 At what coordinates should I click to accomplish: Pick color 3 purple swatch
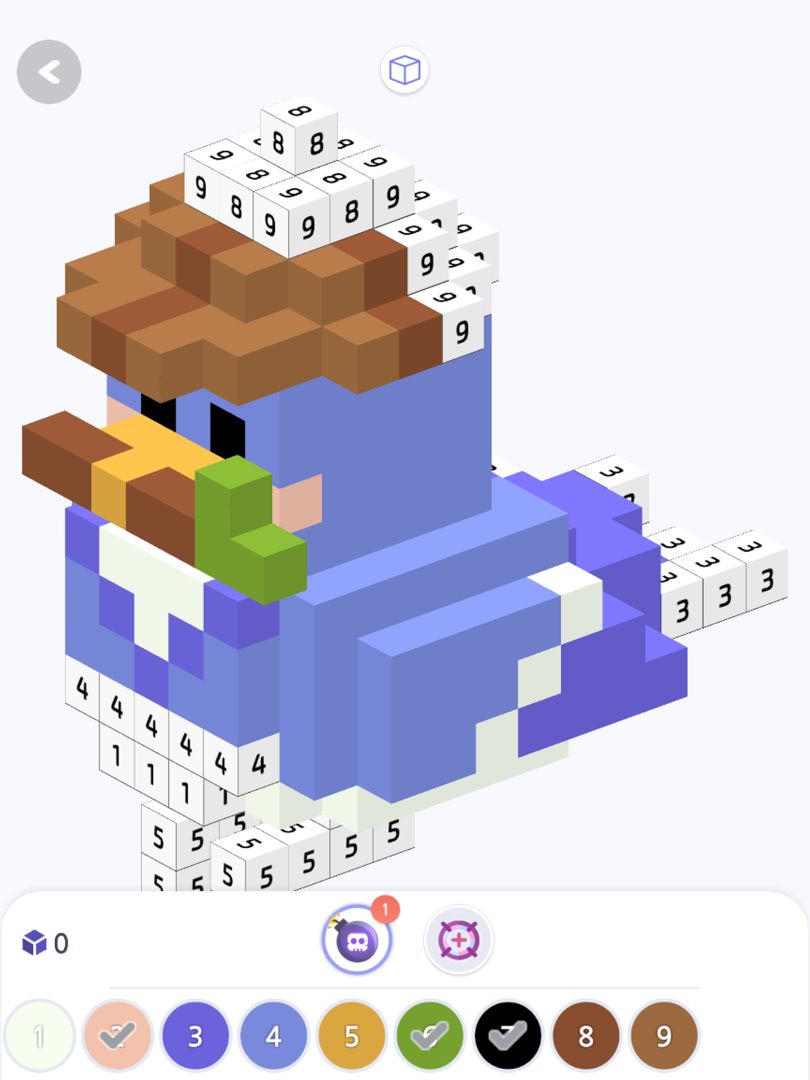click(x=195, y=1036)
